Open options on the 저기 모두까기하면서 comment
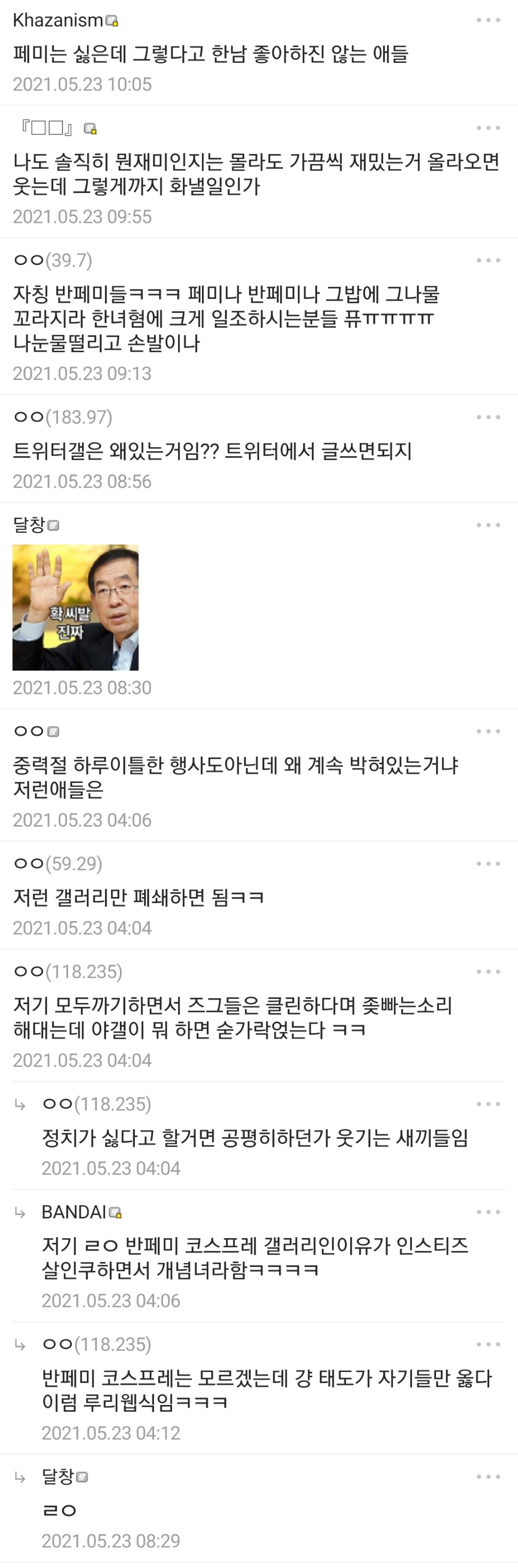 coord(488,972)
